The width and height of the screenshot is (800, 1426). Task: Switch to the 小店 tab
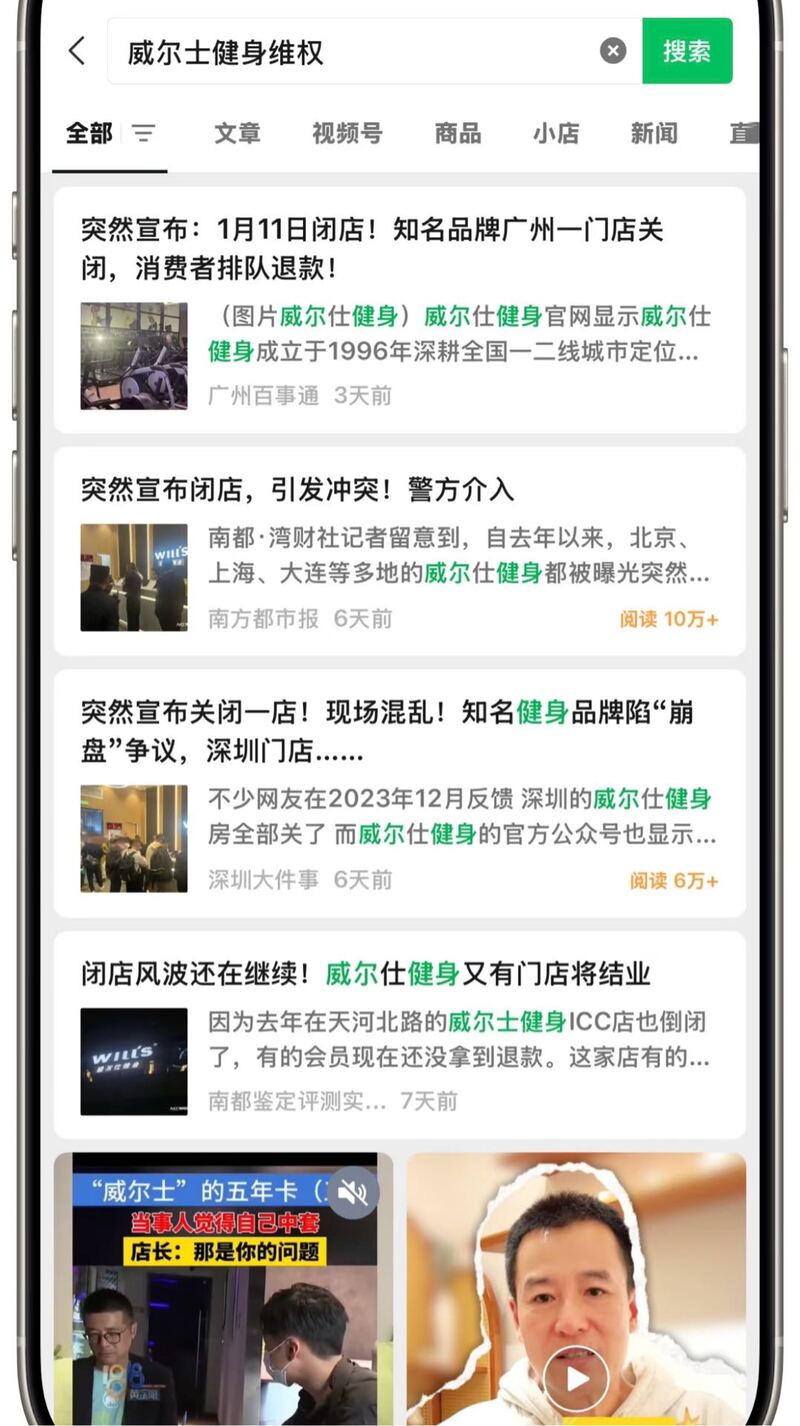tap(556, 133)
